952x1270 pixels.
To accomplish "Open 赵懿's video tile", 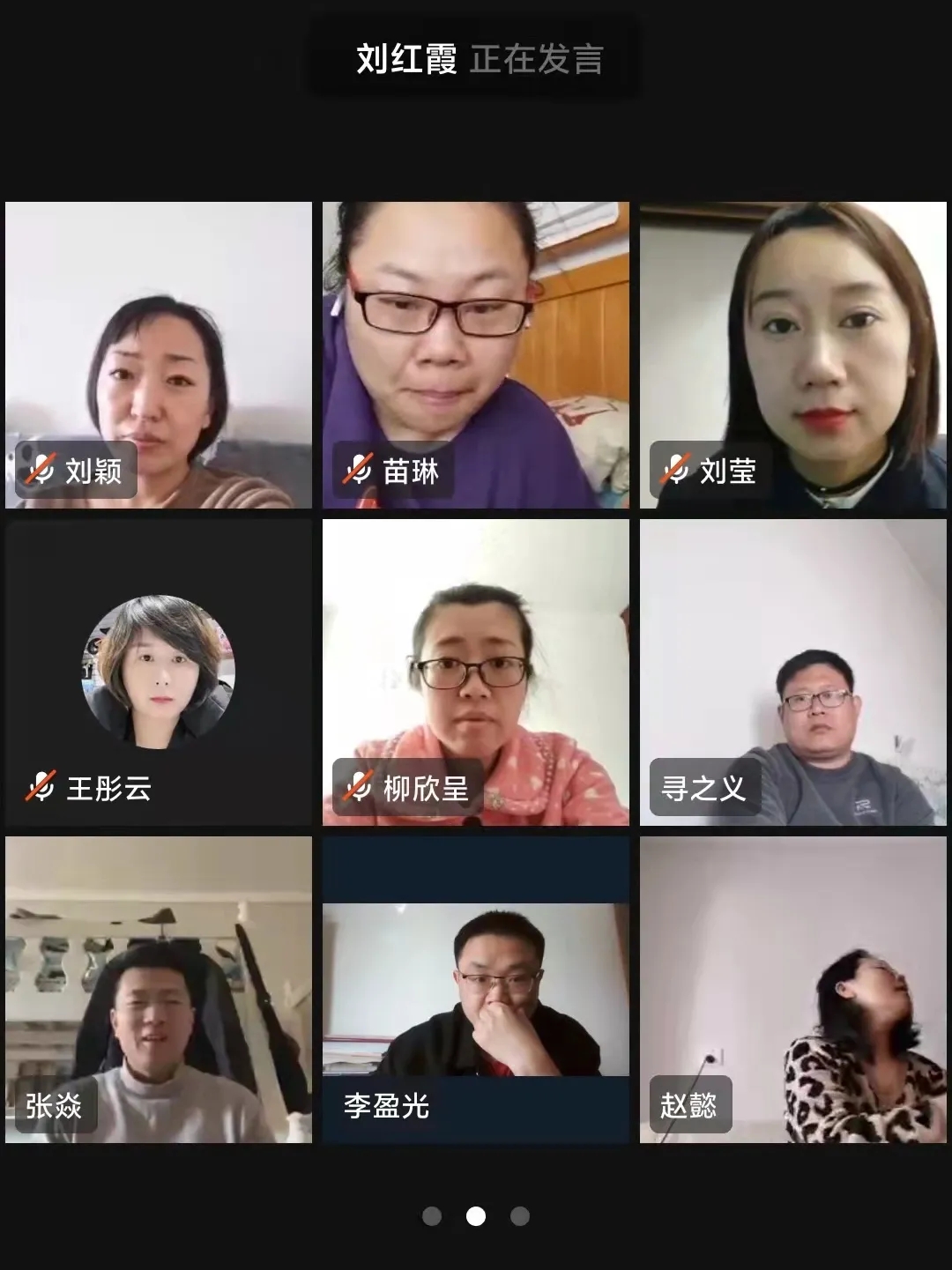I will pyautogui.click(x=792, y=989).
